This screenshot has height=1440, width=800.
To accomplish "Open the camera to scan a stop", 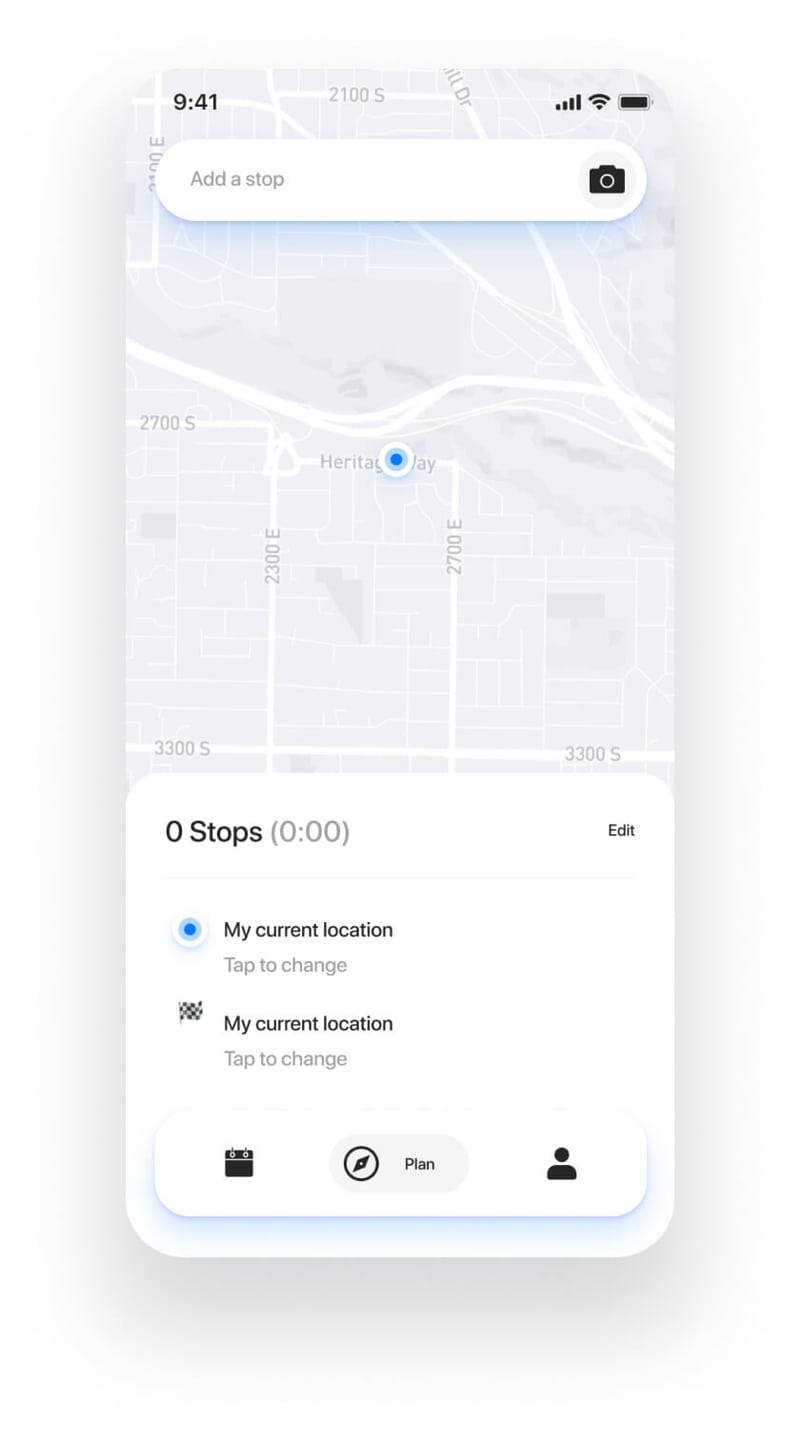I will click(607, 179).
